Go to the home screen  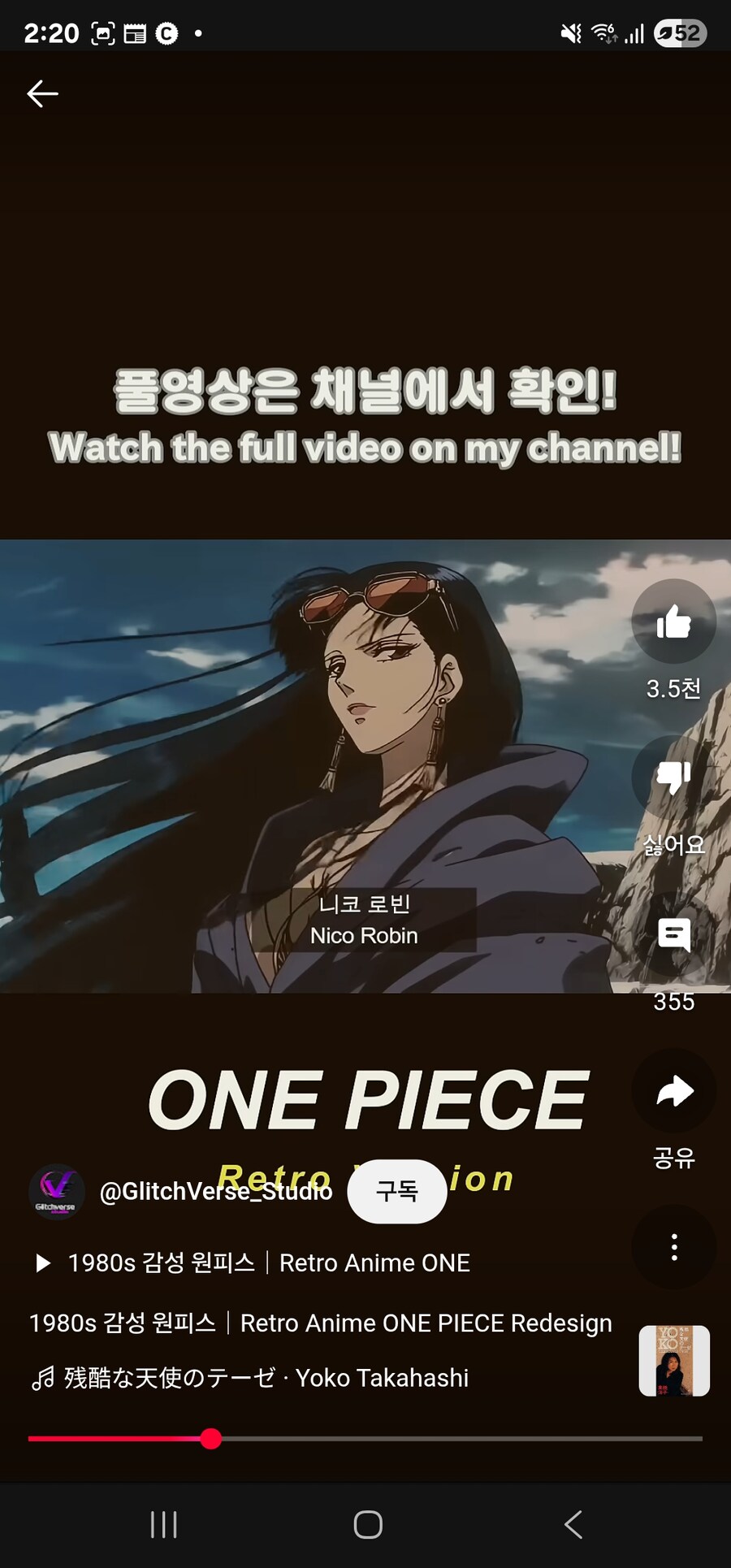pos(368,1525)
